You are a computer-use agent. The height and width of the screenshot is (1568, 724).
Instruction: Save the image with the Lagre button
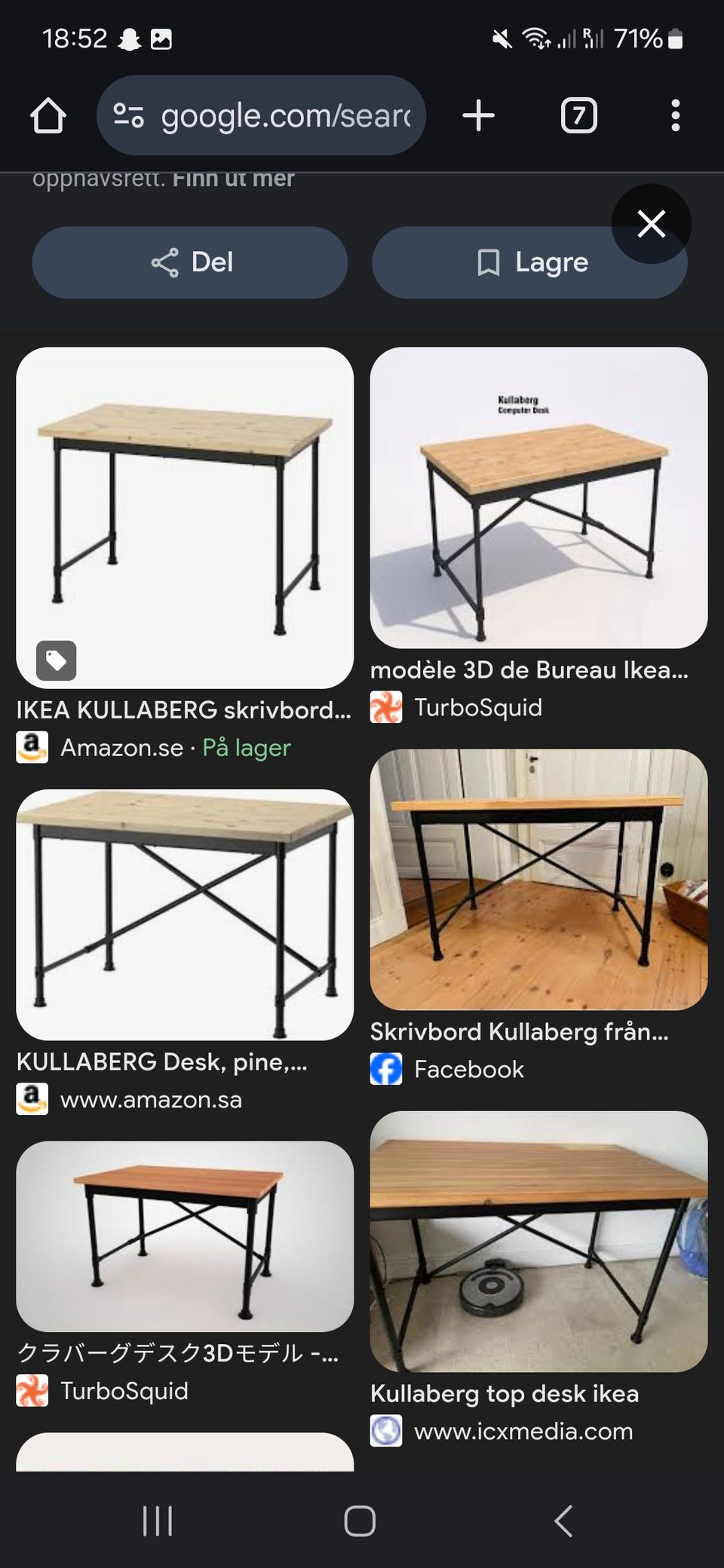(x=529, y=262)
